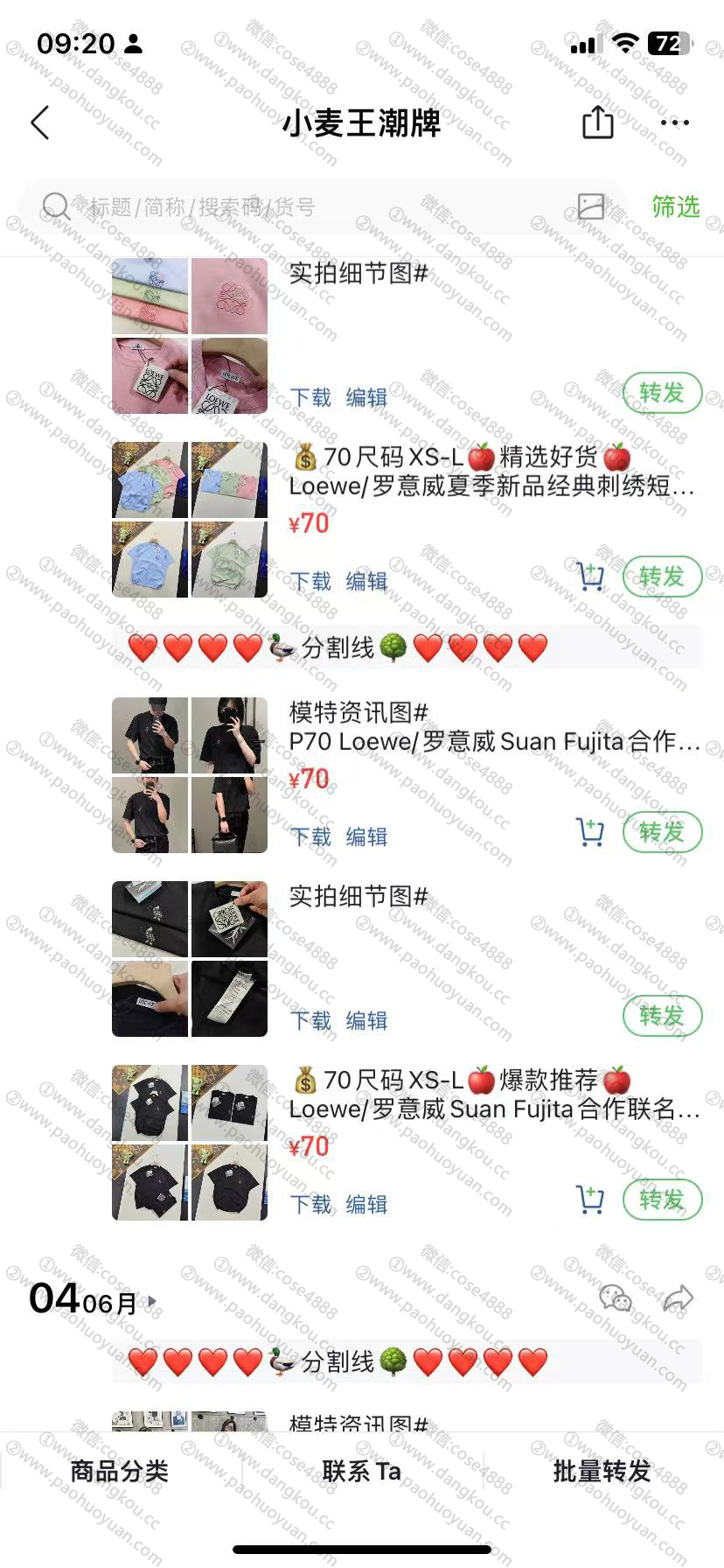Open image search icon in search bar
The height and width of the screenshot is (1568, 724).
tap(591, 206)
